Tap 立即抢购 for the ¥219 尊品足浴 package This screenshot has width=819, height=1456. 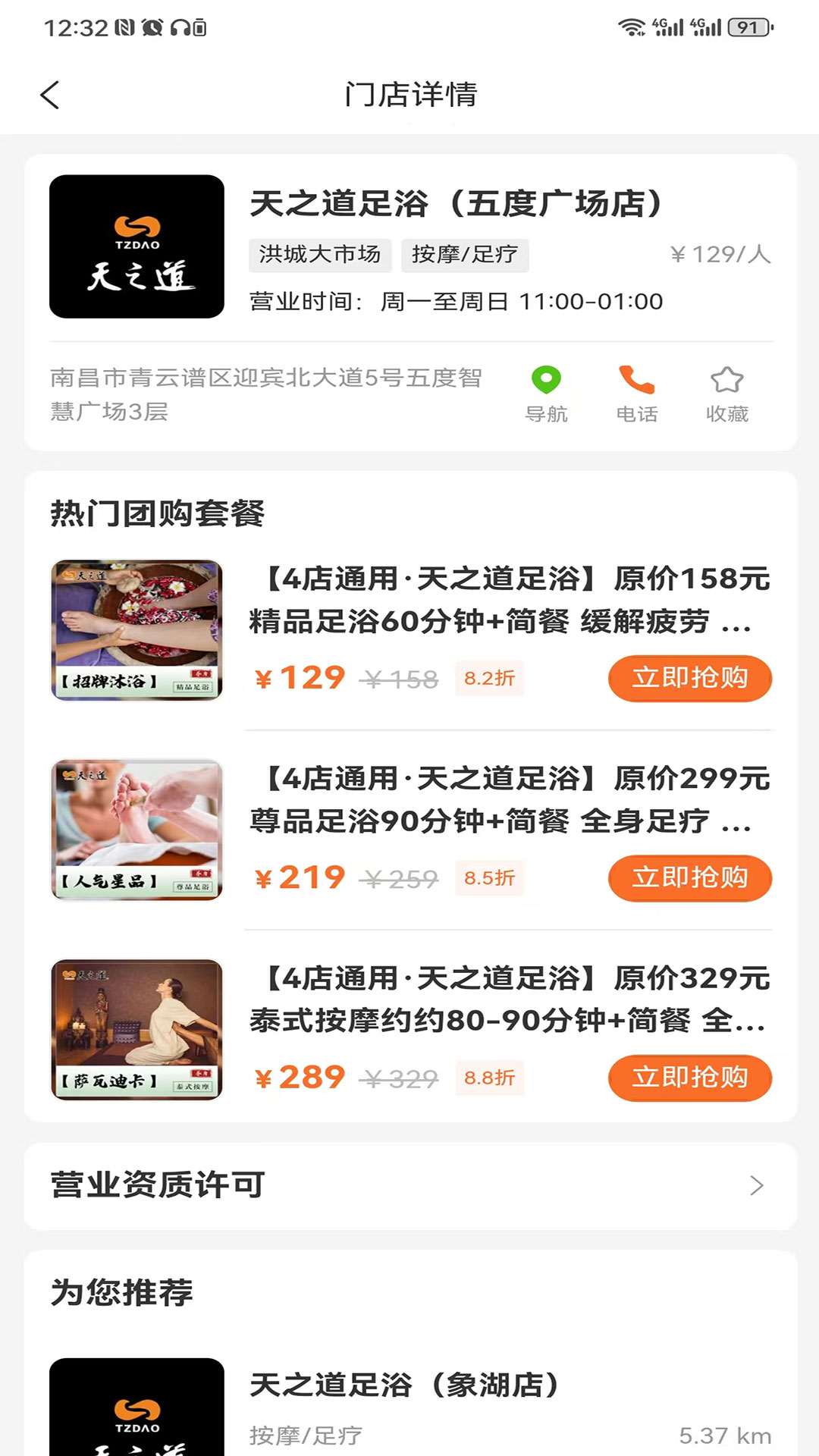[689, 877]
